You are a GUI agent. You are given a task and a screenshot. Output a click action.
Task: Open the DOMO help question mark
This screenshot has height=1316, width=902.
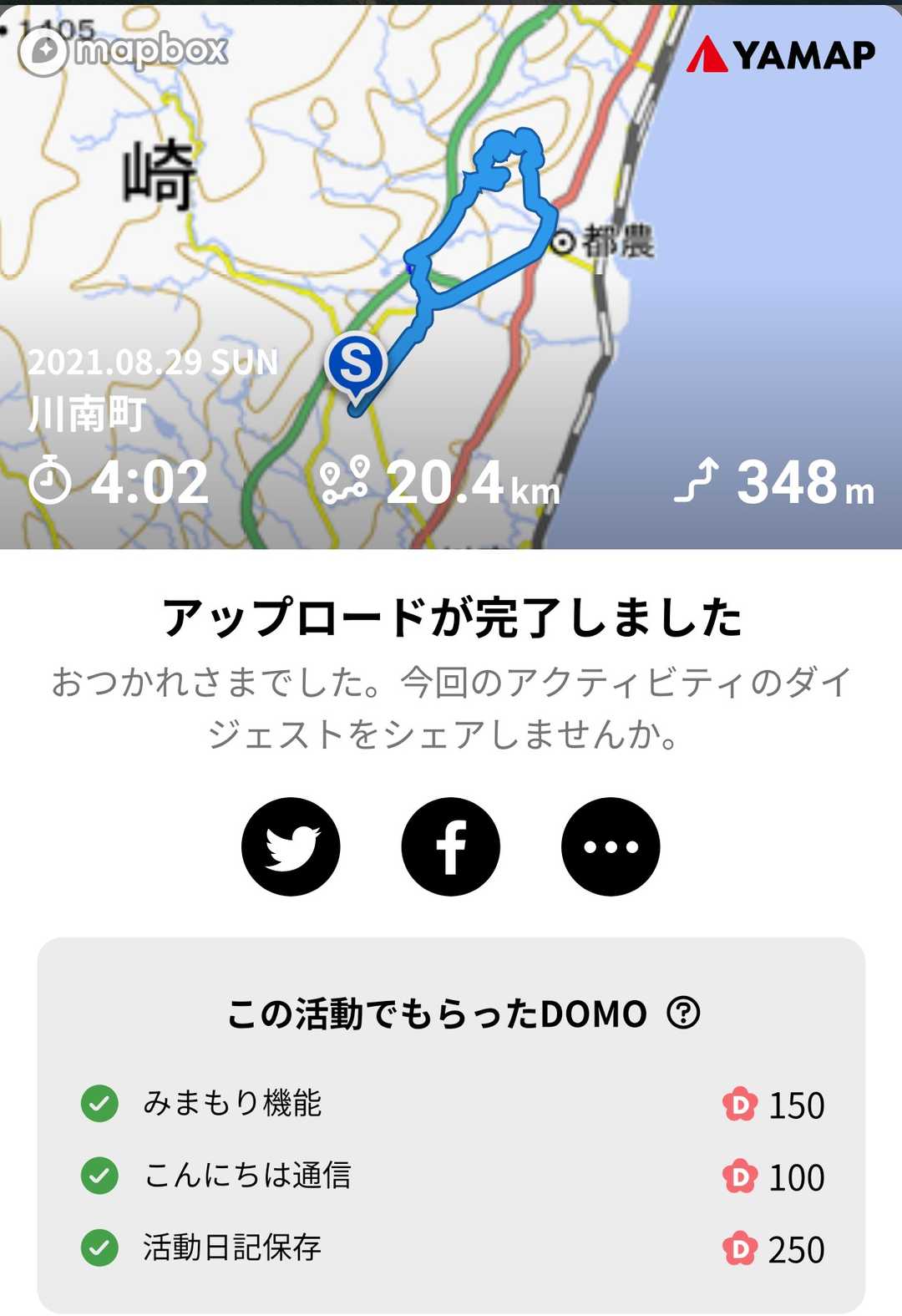click(x=683, y=1014)
